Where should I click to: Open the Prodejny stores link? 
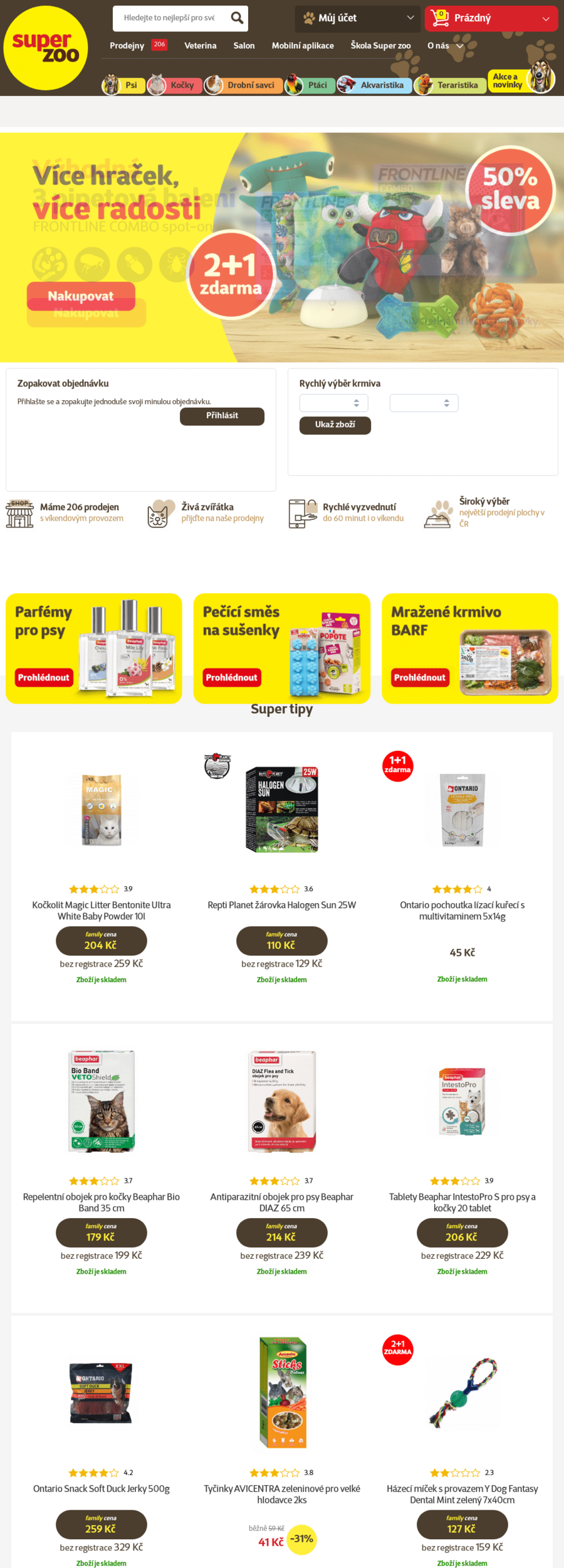point(127,46)
